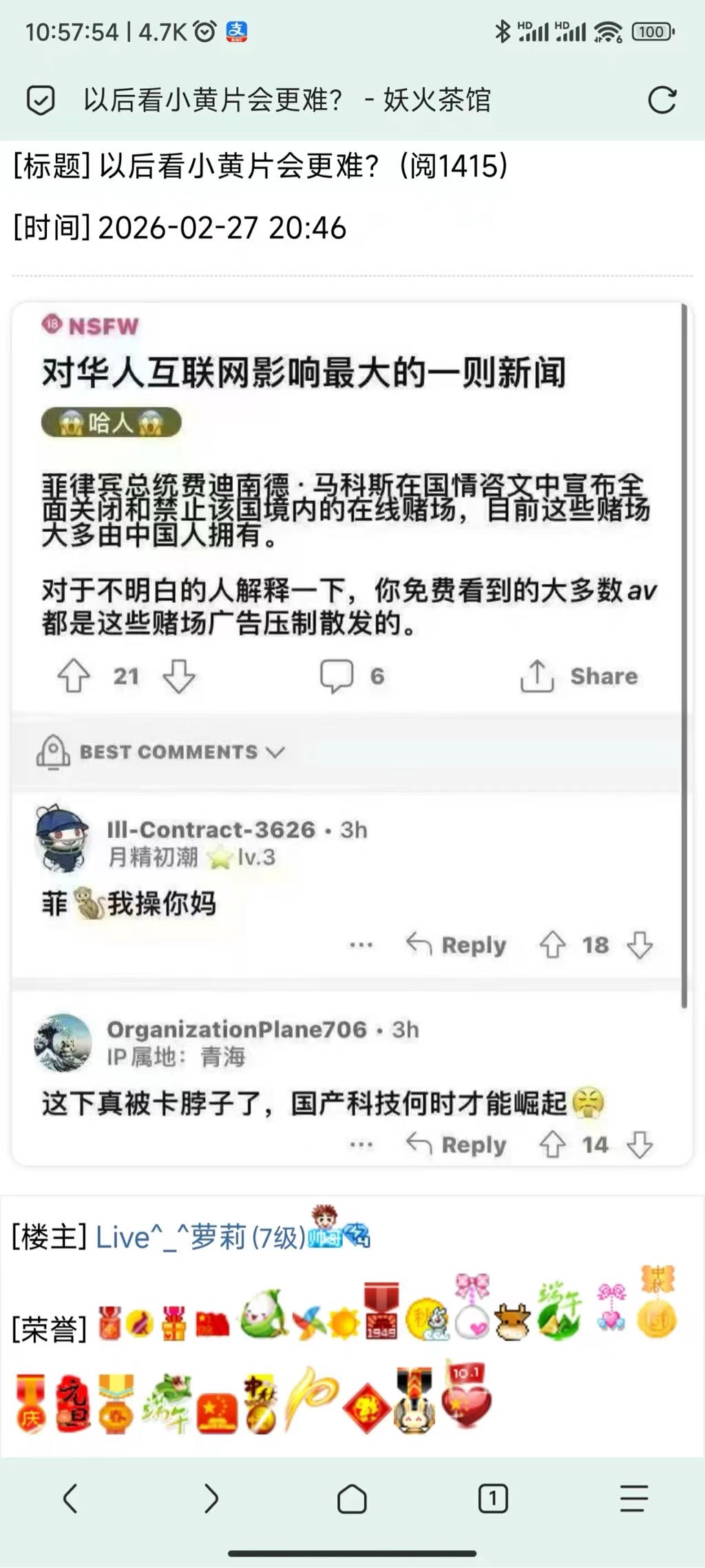Open poster Live^_^萝莉's profile
The height and width of the screenshot is (1568, 705).
click(200, 1237)
